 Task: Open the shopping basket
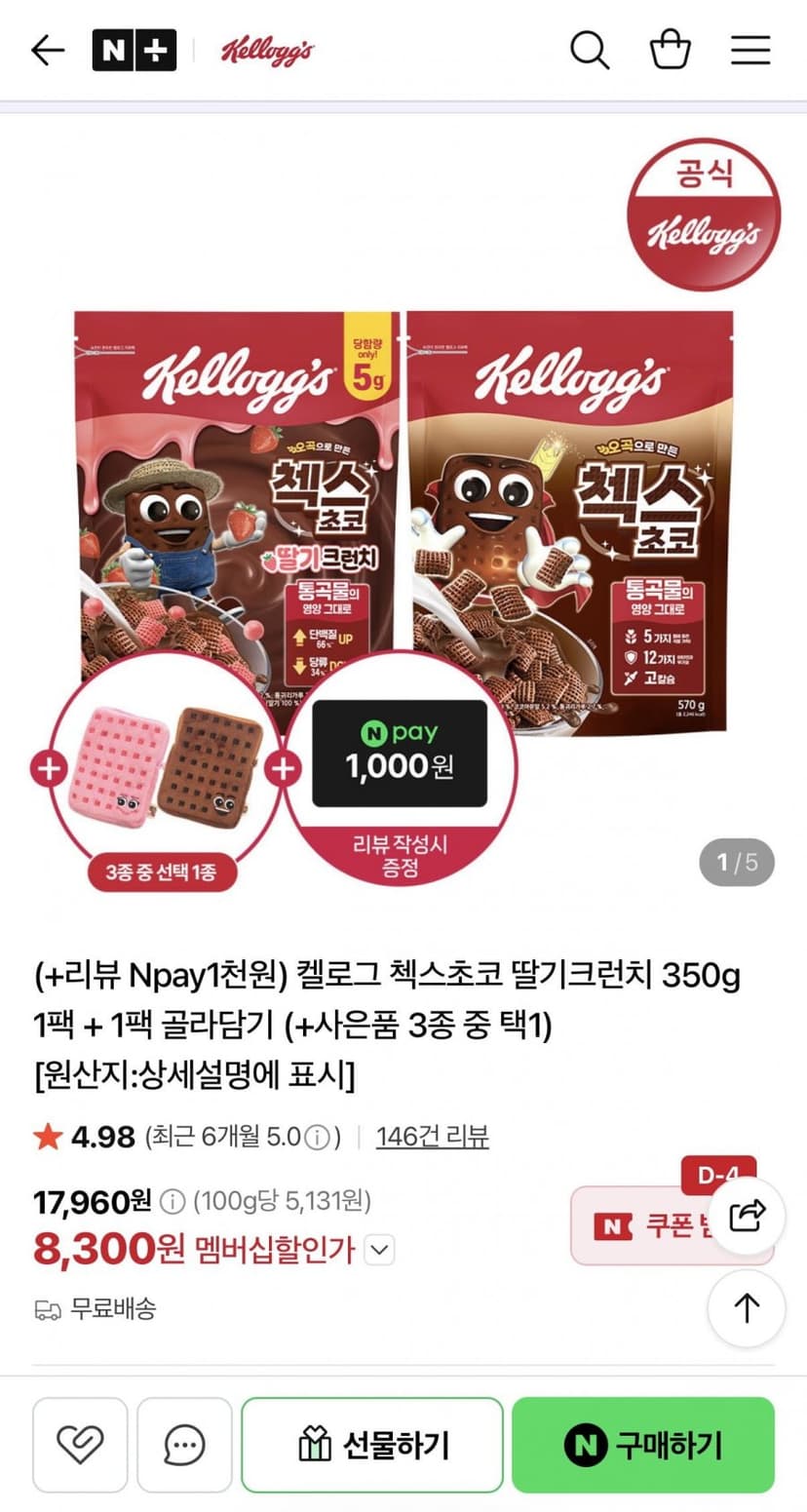pyautogui.click(x=671, y=51)
